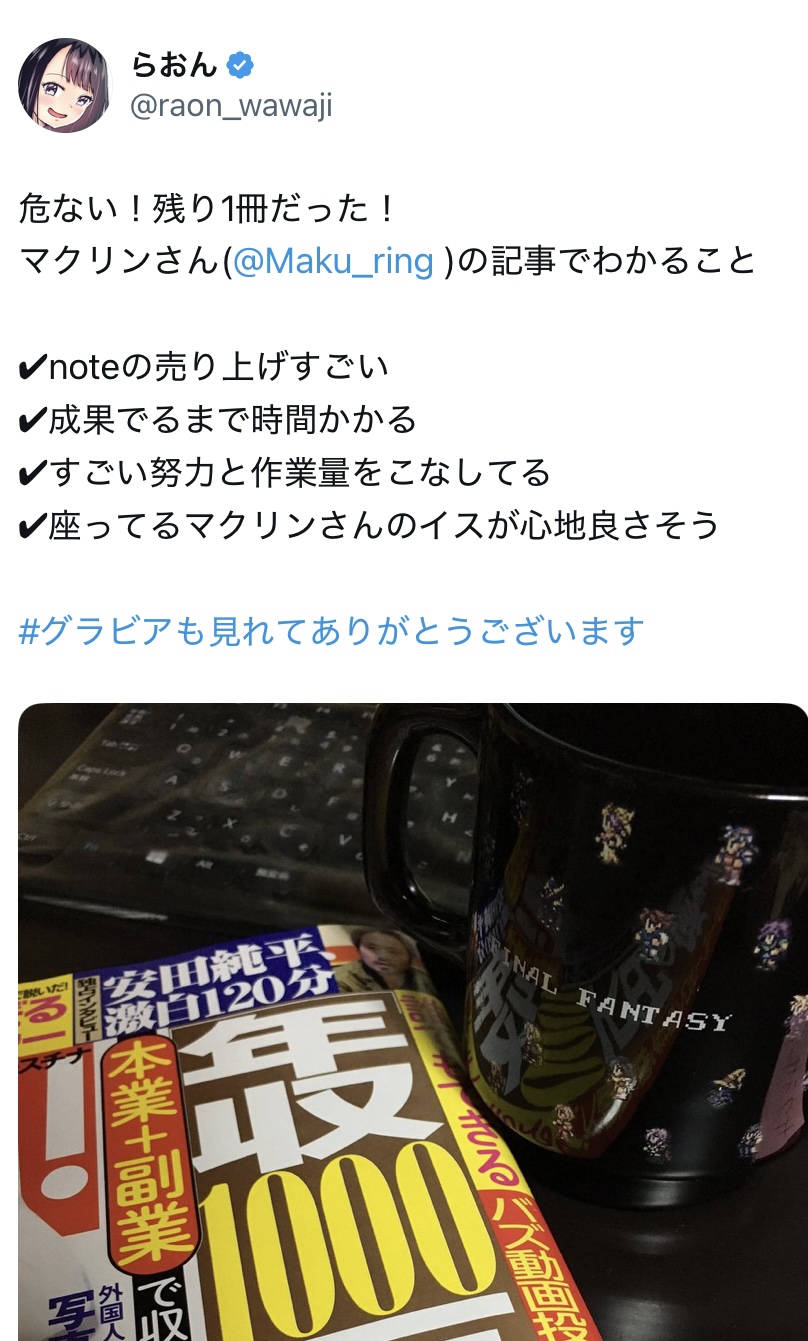This screenshot has height=1341, width=808.
Task: Open the @Maku_ring mention link
Action: (333, 261)
